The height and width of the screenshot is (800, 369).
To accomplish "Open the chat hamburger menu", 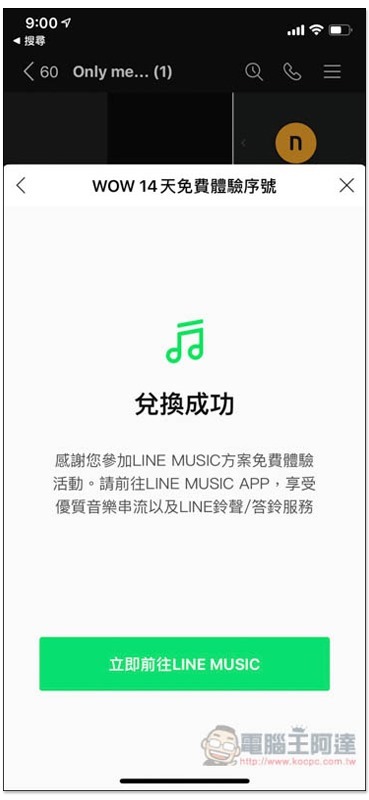I will (332, 72).
